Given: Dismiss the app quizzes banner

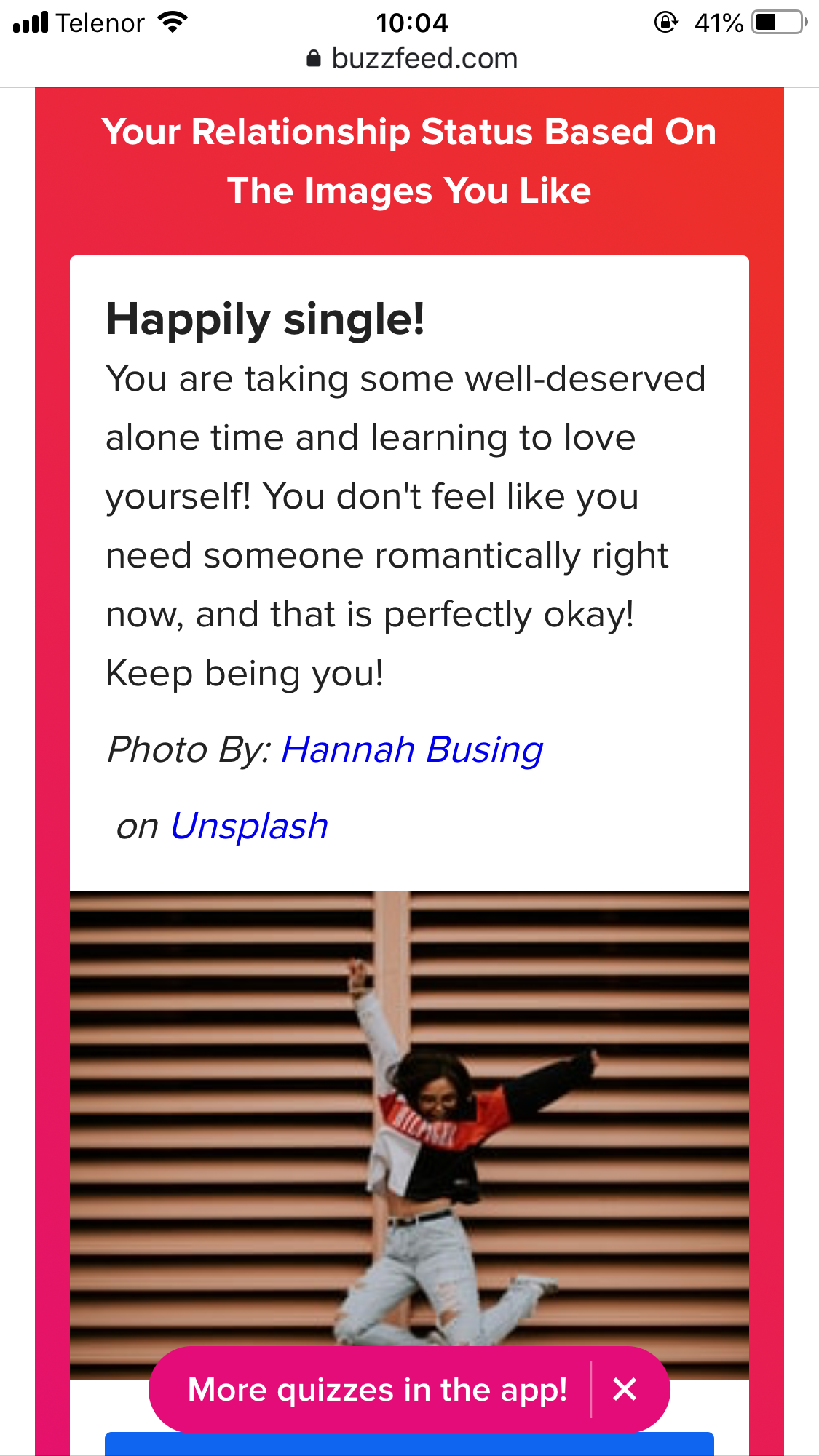Looking at the screenshot, I should pyautogui.click(x=625, y=1389).
